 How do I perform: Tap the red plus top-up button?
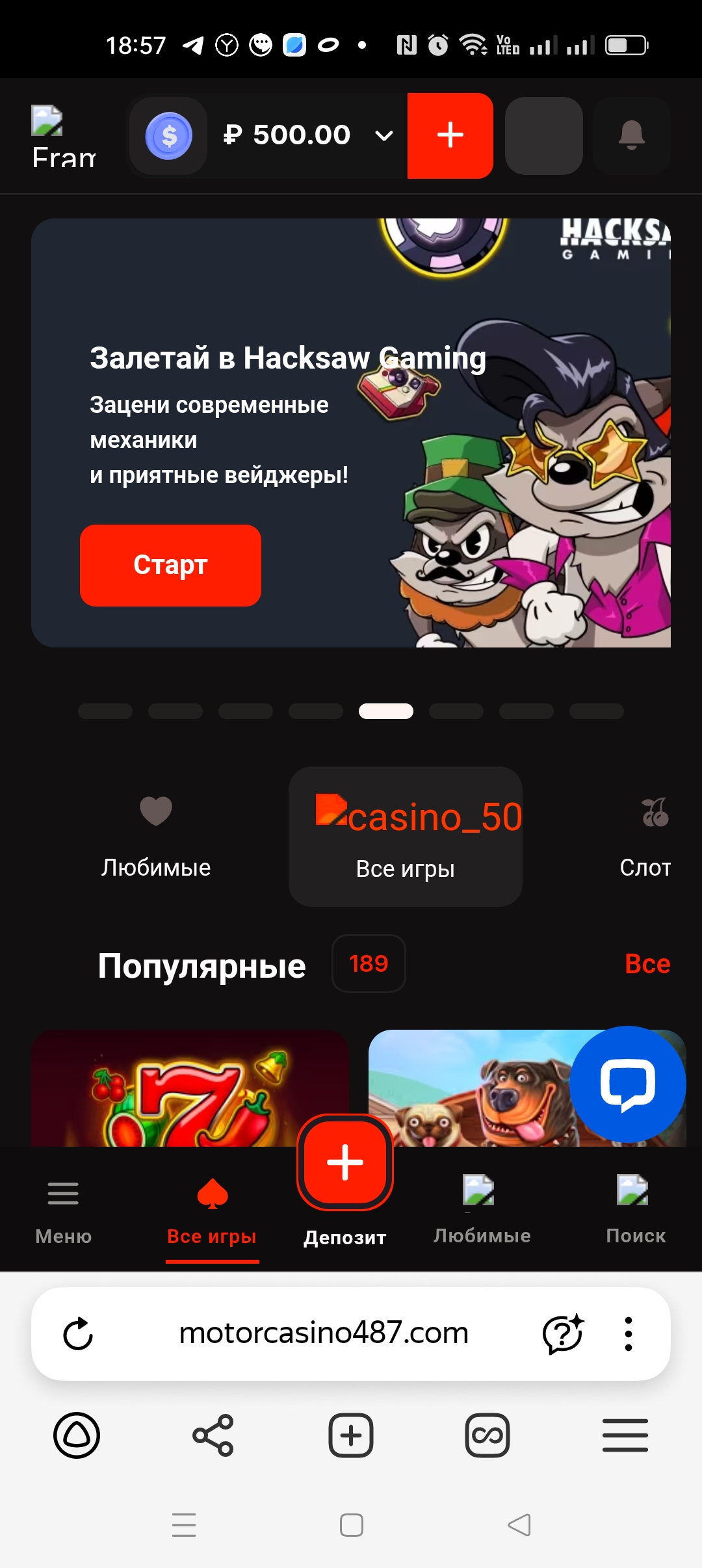point(450,135)
